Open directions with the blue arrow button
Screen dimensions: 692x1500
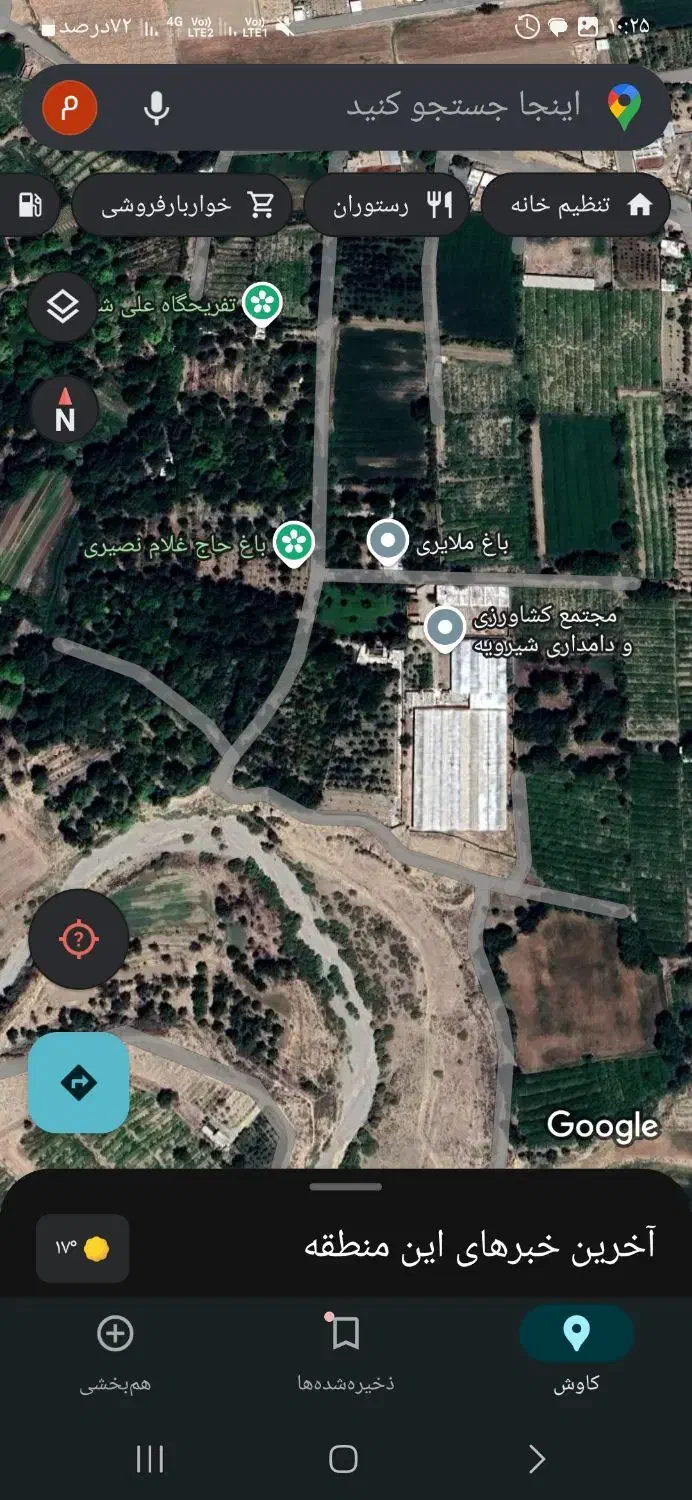pos(79,1082)
